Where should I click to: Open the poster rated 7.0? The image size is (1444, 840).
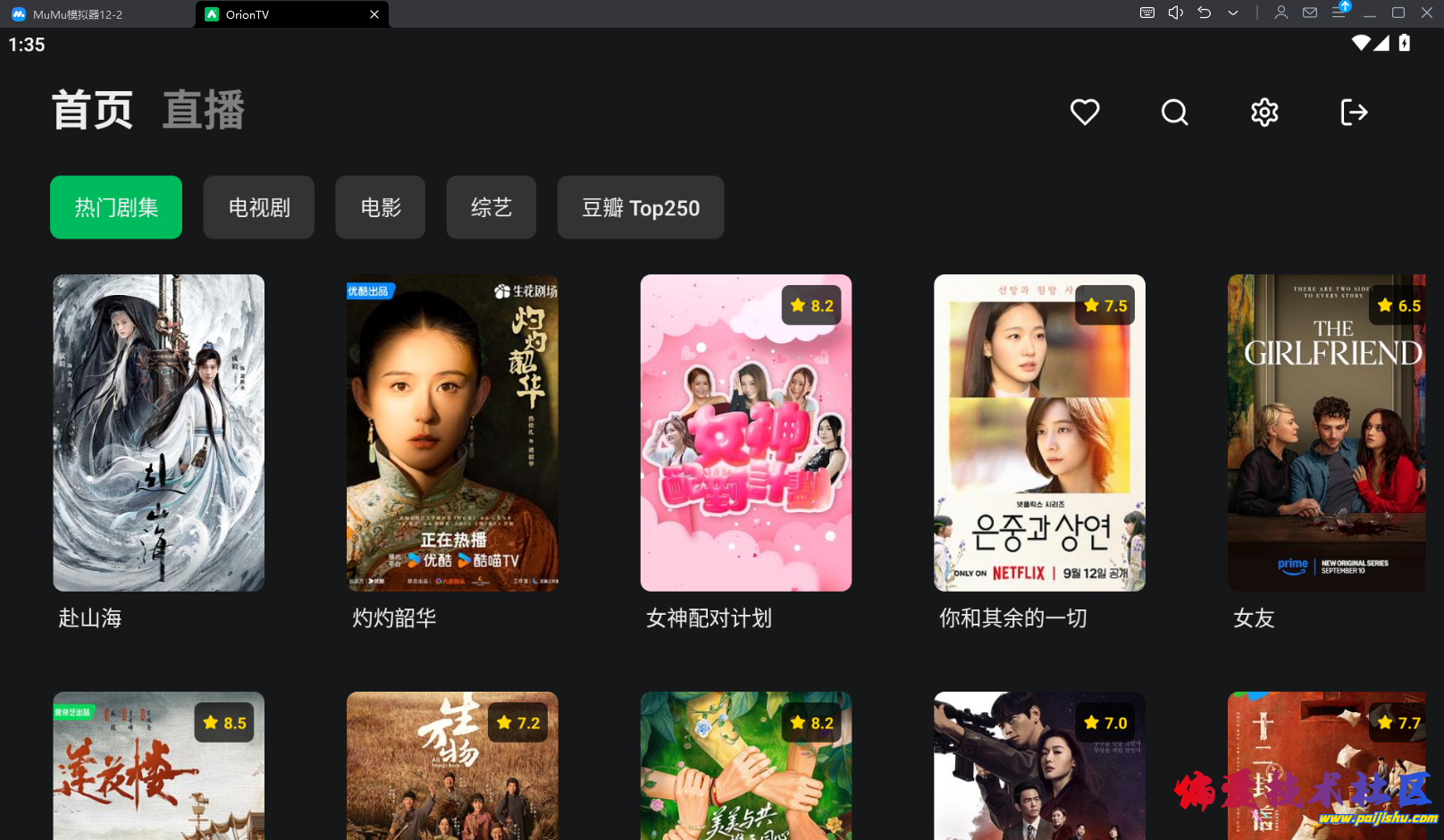[1039, 769]
